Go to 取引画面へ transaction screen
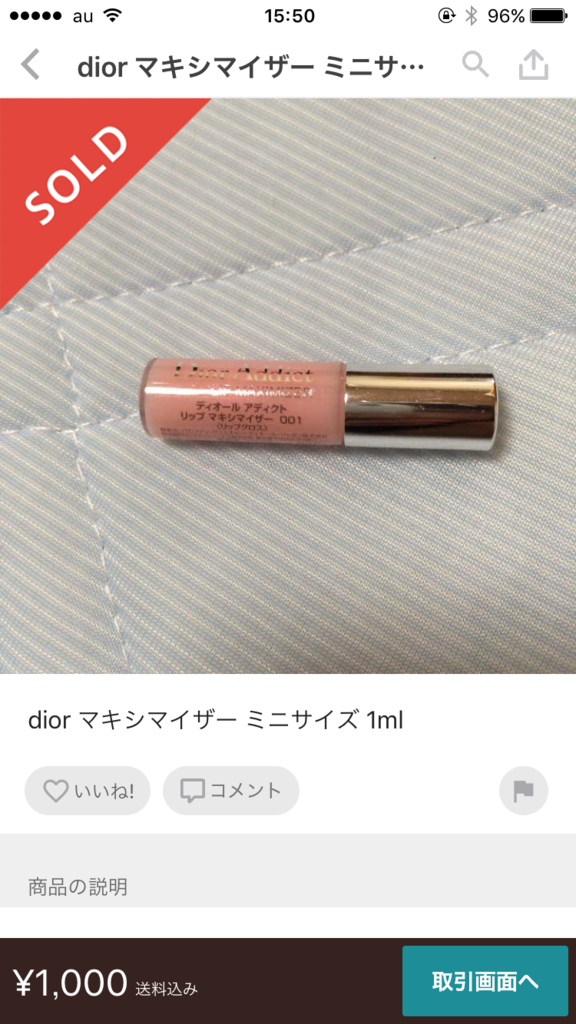 pyautogui.click(x=485, y=981)
